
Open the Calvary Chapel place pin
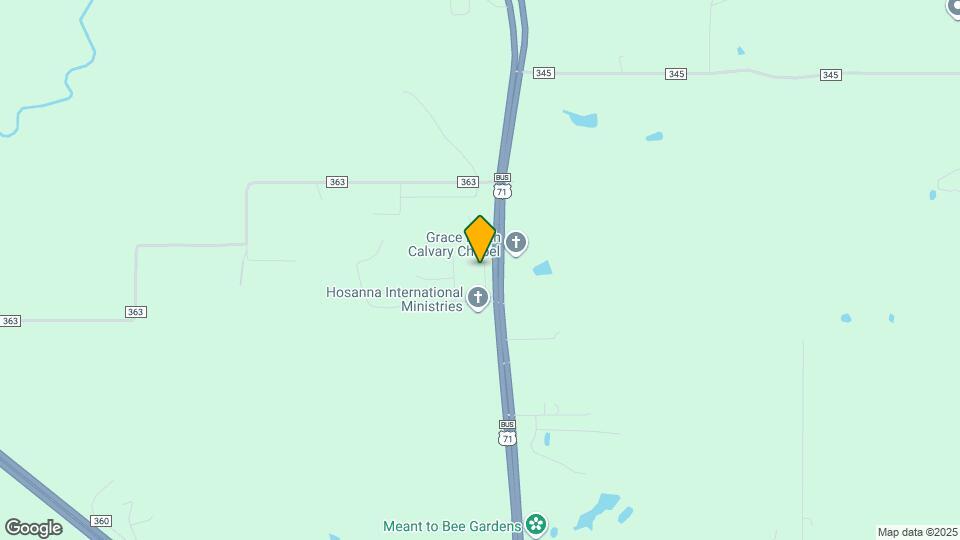tap(516, 242)
